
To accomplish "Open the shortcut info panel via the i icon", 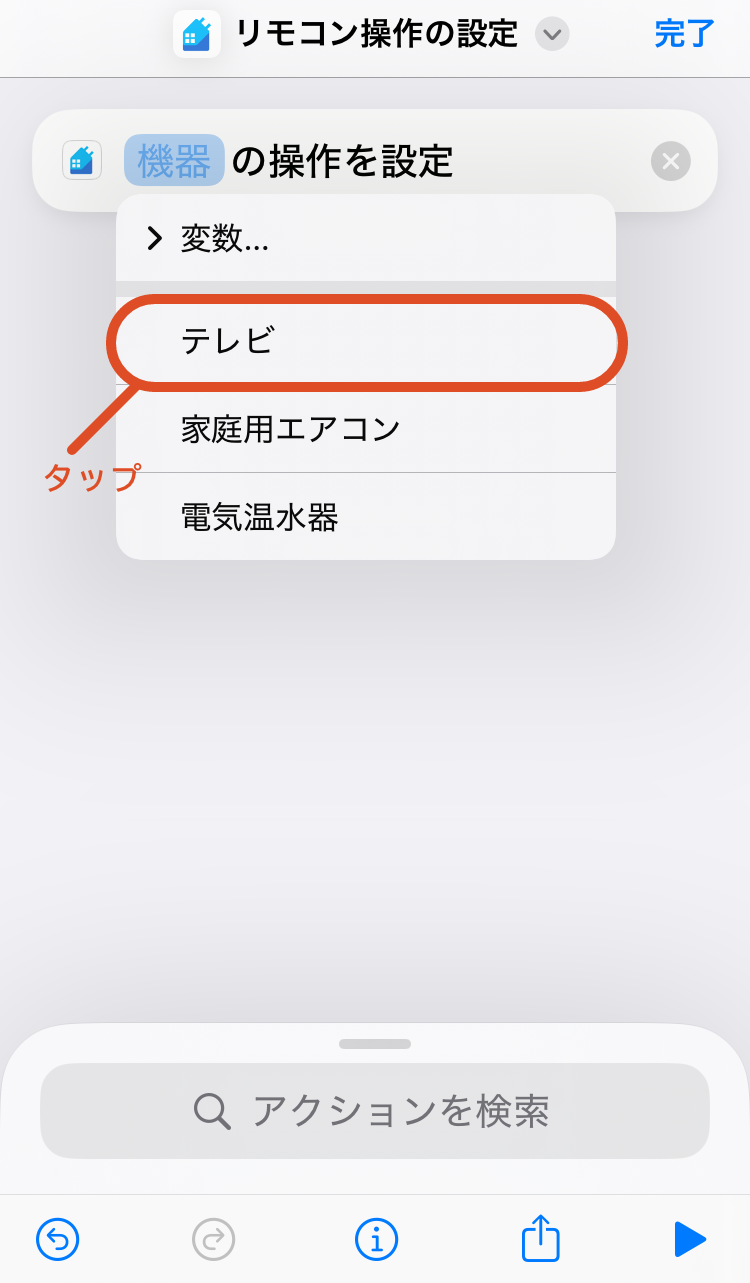I will [375, 1238].
